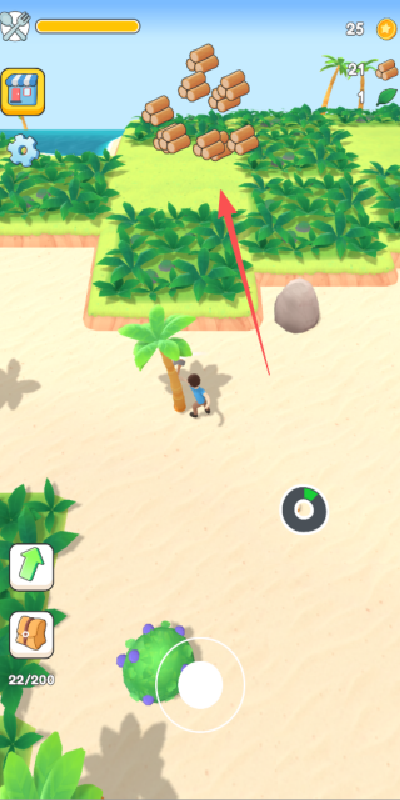Open the shop store icon

click(x=23, y=92)
